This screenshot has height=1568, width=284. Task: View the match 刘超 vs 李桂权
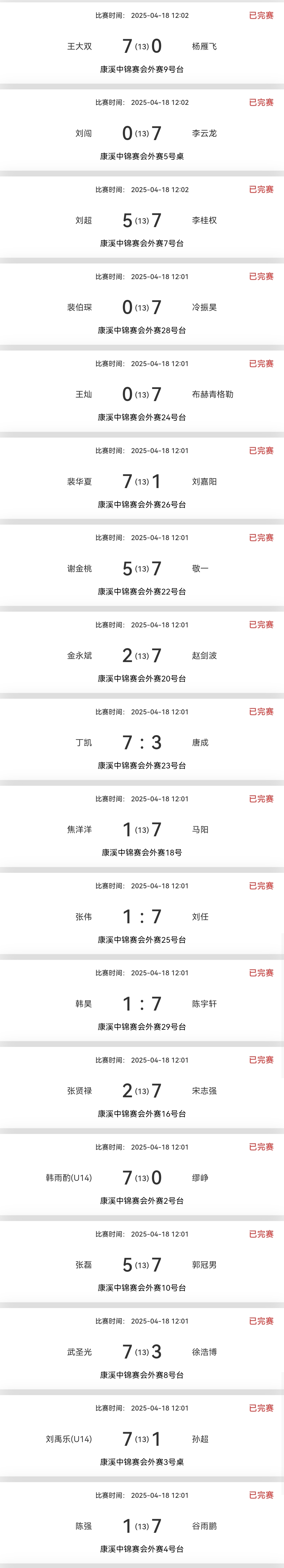click(142, 220)
